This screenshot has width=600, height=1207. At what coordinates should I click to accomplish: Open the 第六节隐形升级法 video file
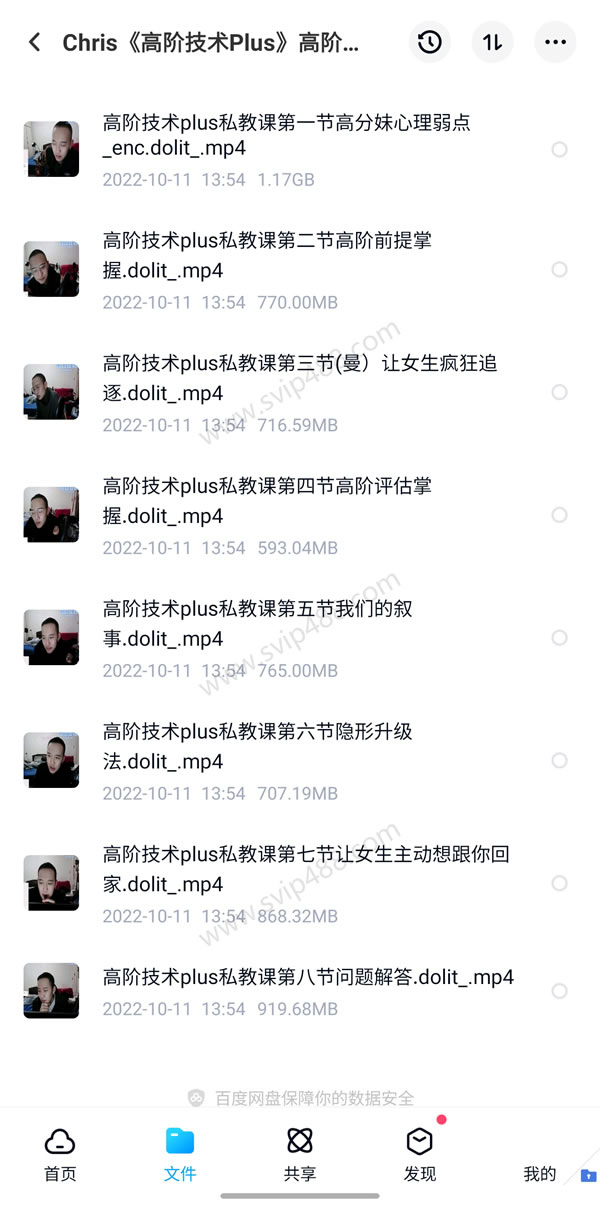pos(257,747)
